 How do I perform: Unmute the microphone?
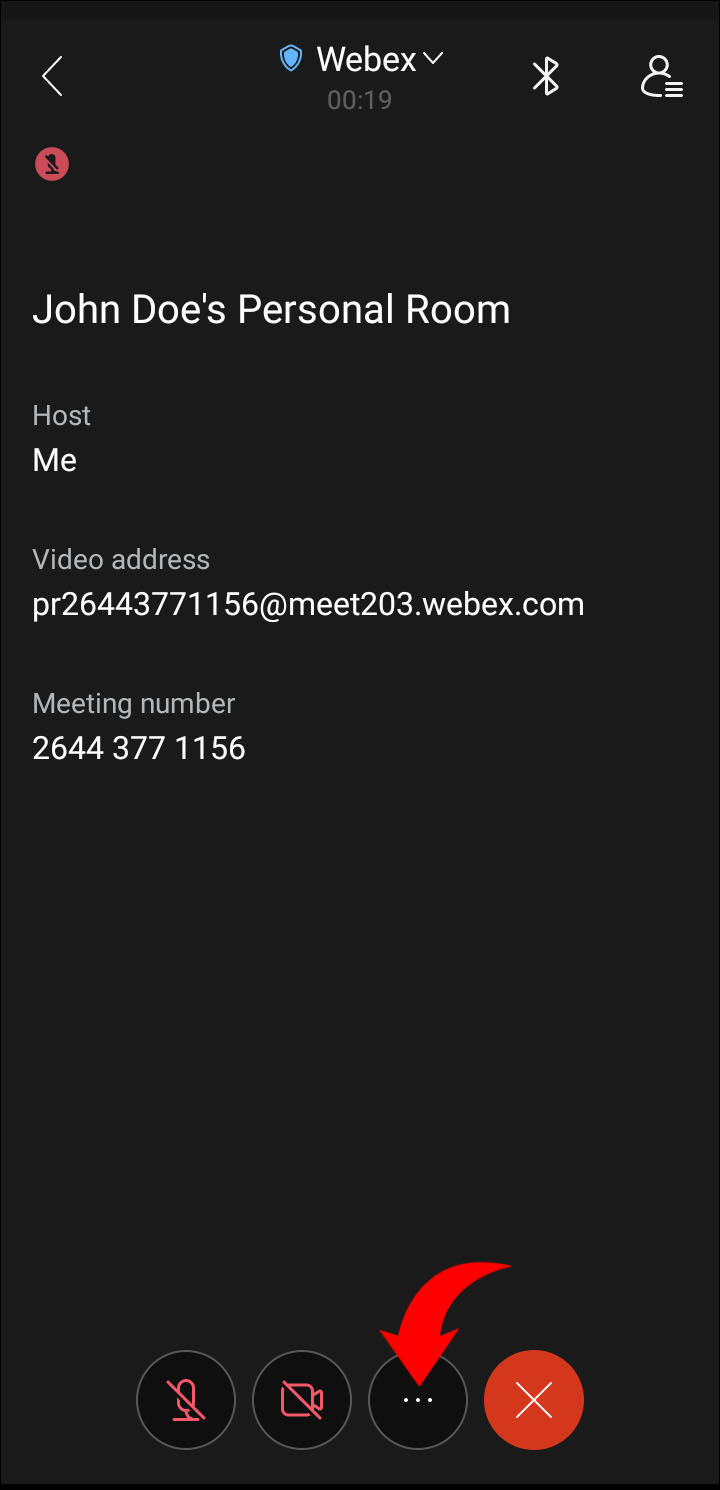pyautogui.click(x=186, y=1400)
